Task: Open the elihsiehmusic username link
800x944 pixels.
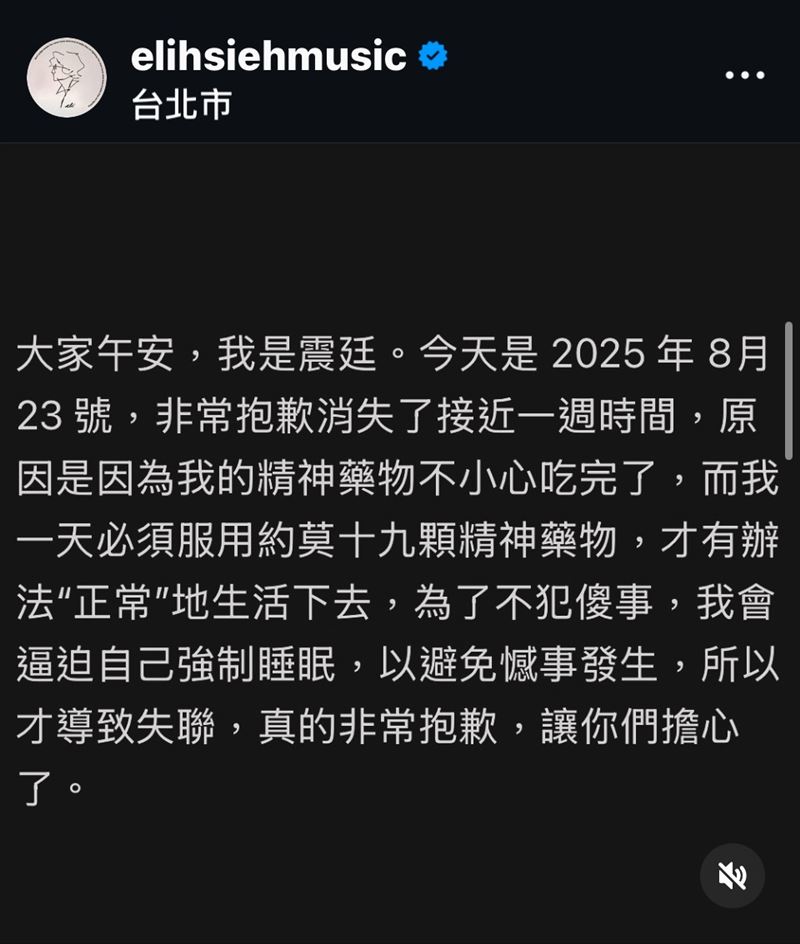Action: (268, 56)
